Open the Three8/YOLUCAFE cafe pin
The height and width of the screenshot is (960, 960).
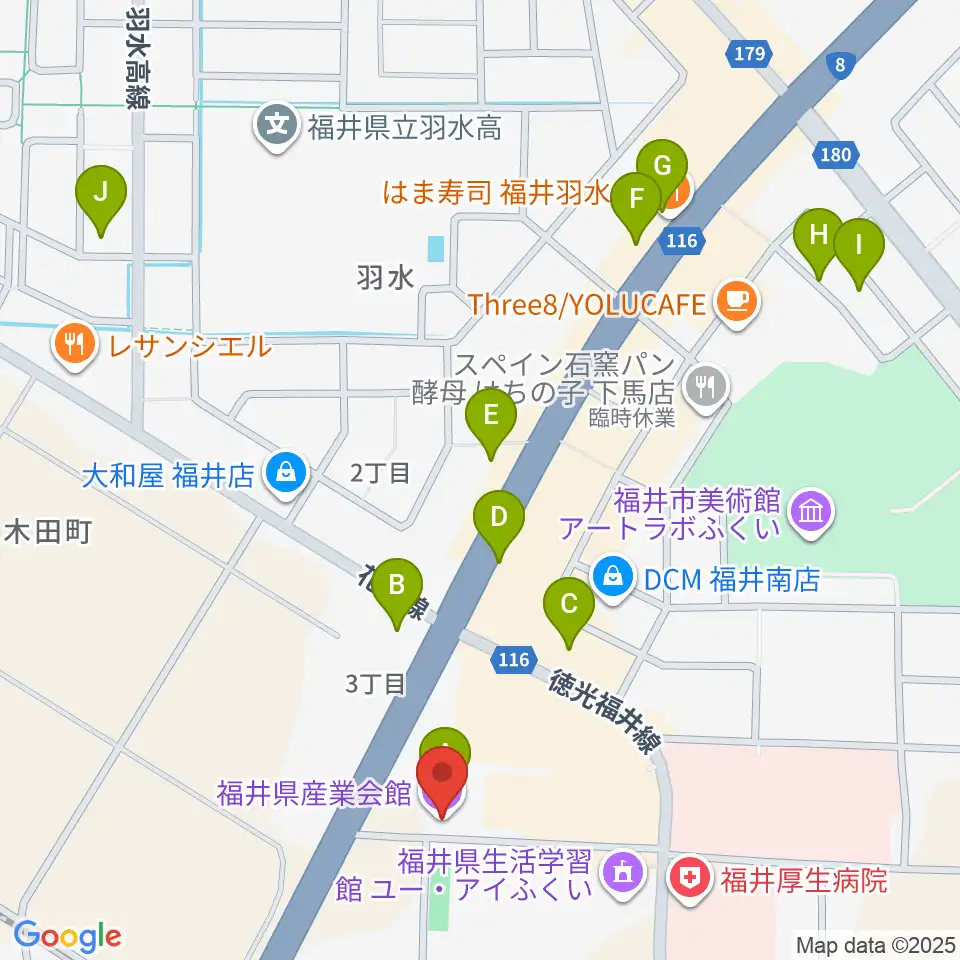(737, 302)
